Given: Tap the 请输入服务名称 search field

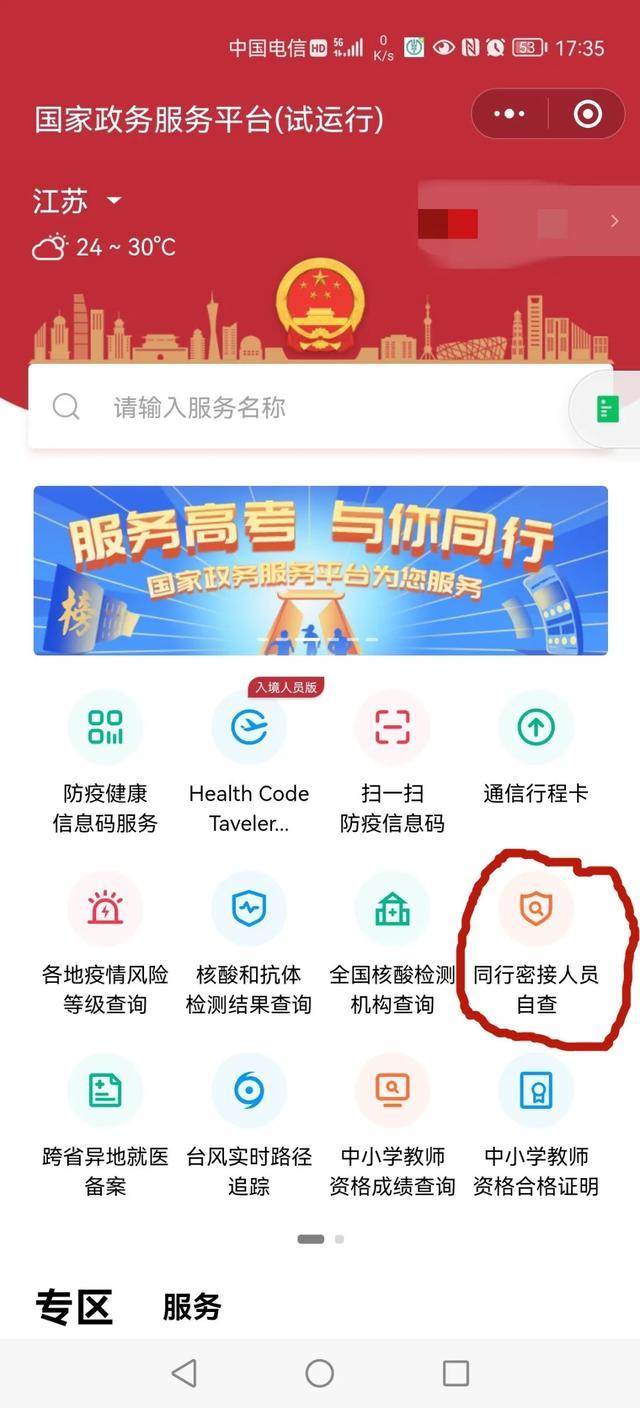Looking at the screenshot, I should click(300, 407).
